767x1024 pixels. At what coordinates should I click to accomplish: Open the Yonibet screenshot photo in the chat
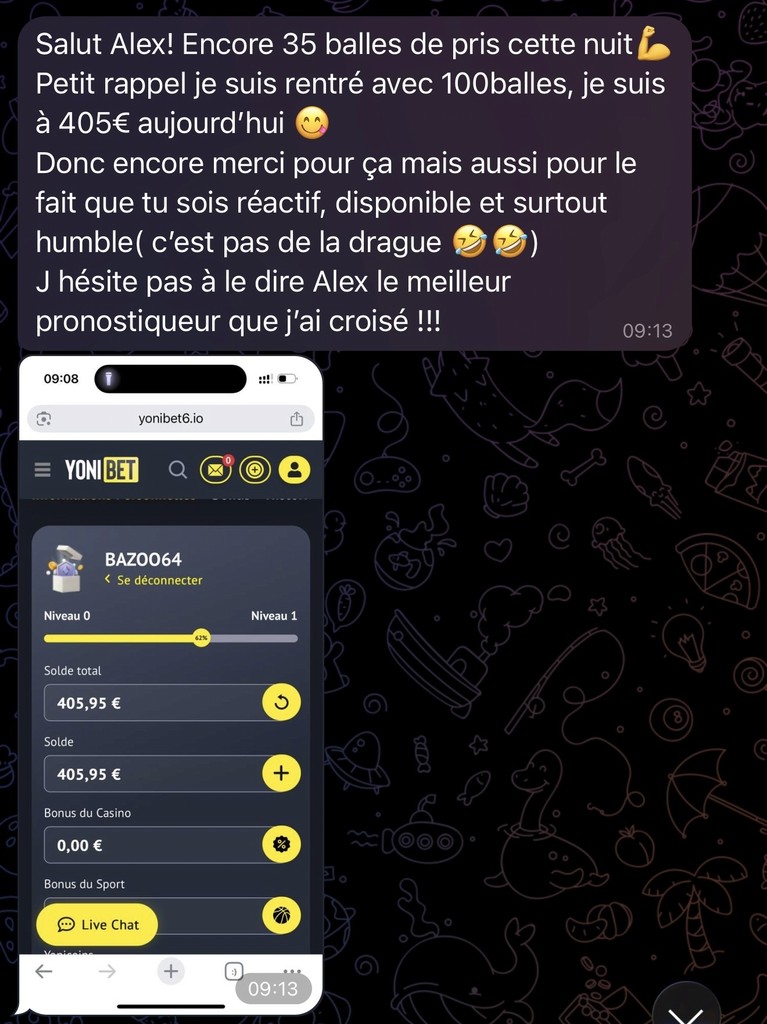(x=171, y=684)
